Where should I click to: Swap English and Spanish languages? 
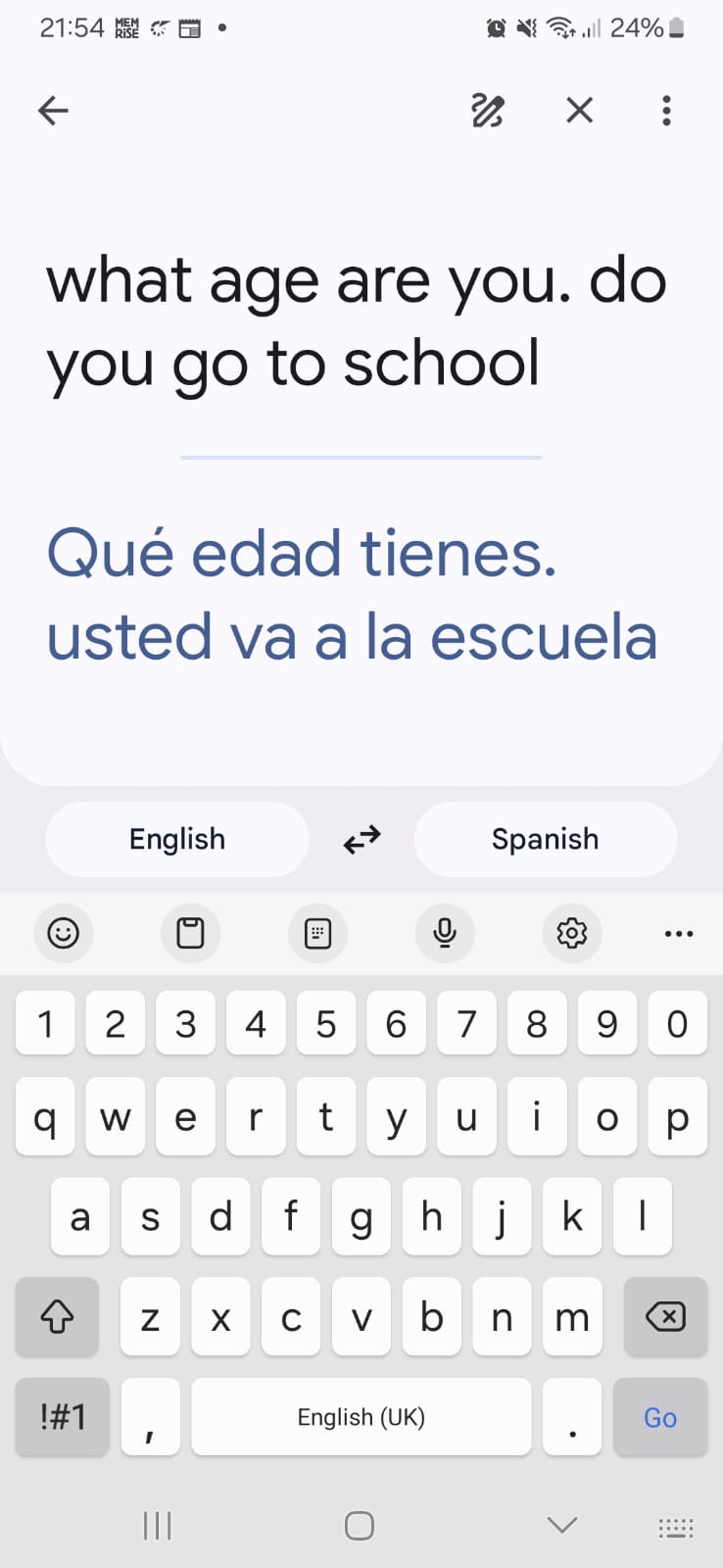[361, 840]
